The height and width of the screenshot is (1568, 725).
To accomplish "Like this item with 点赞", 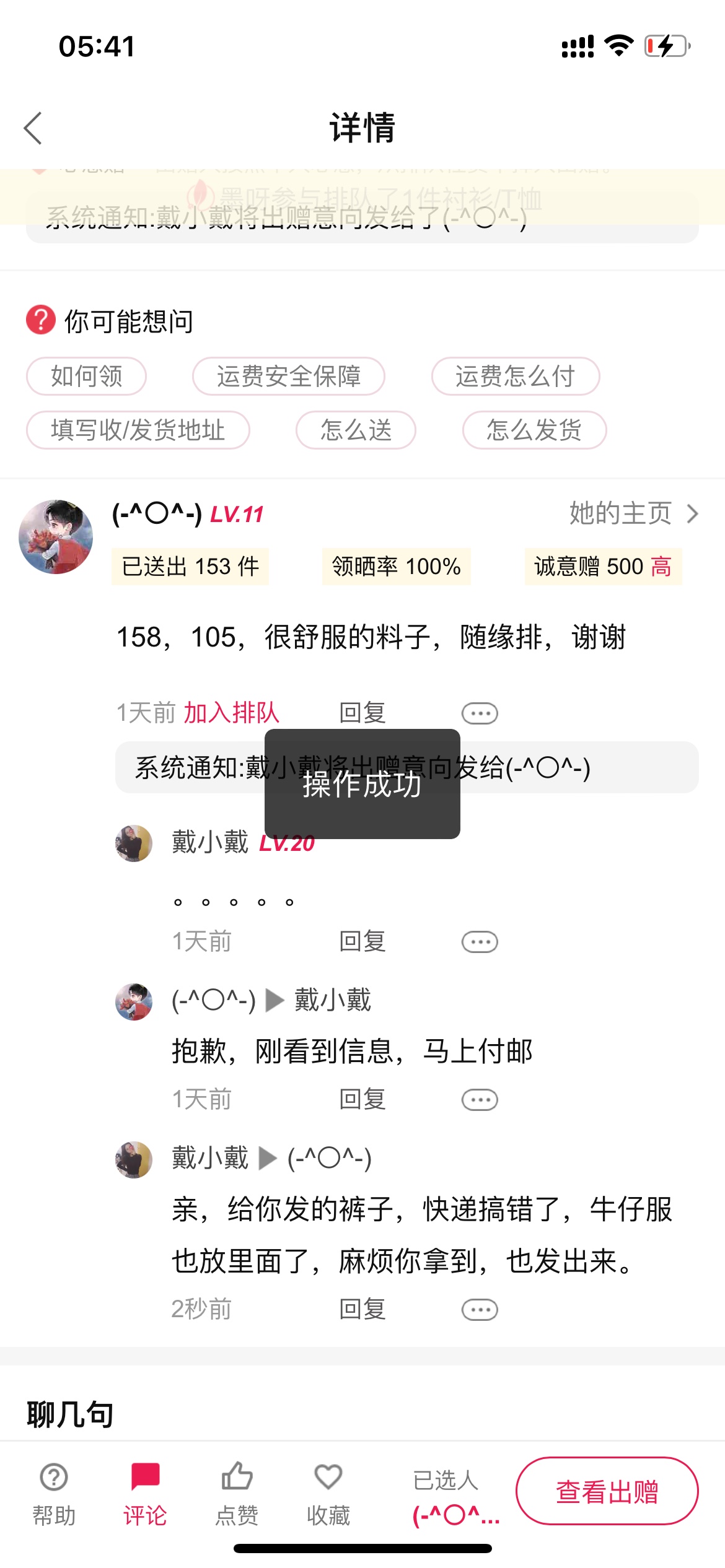I will tap(237, 1492).
